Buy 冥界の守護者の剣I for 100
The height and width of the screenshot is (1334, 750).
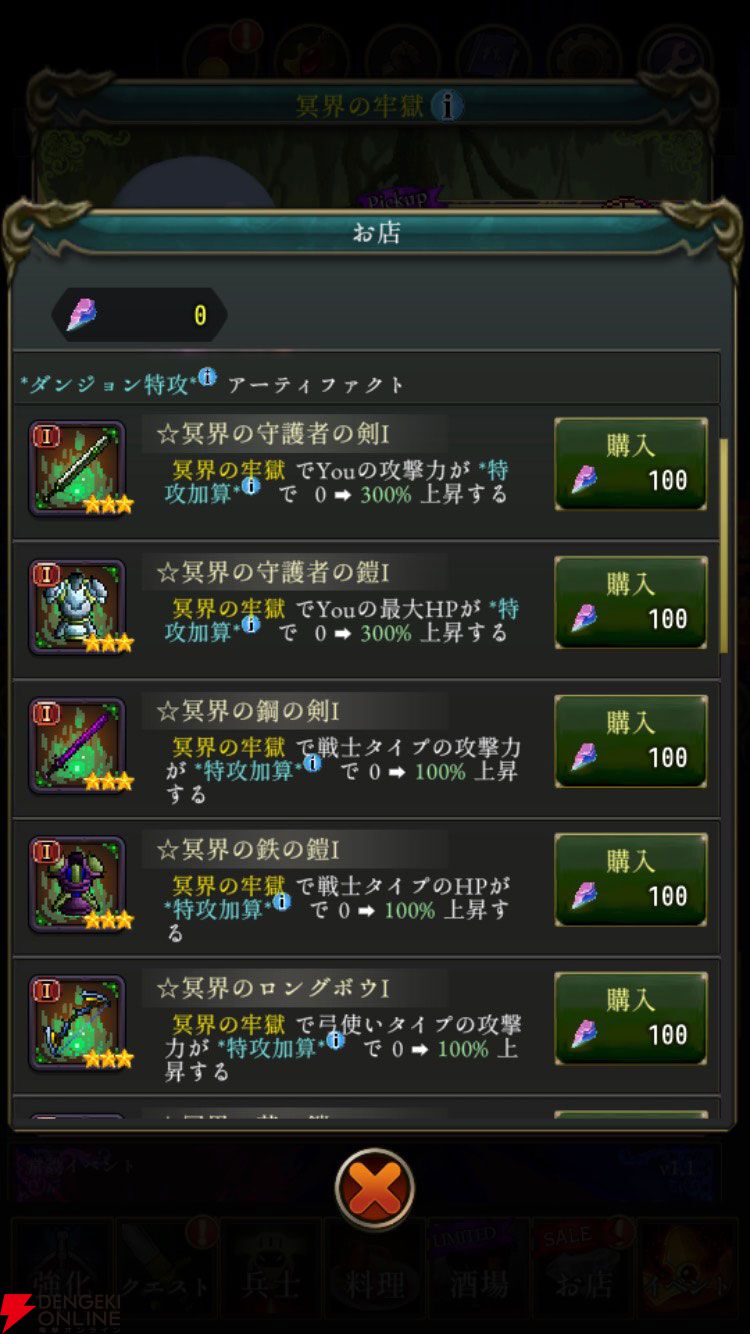click(631, 464)
